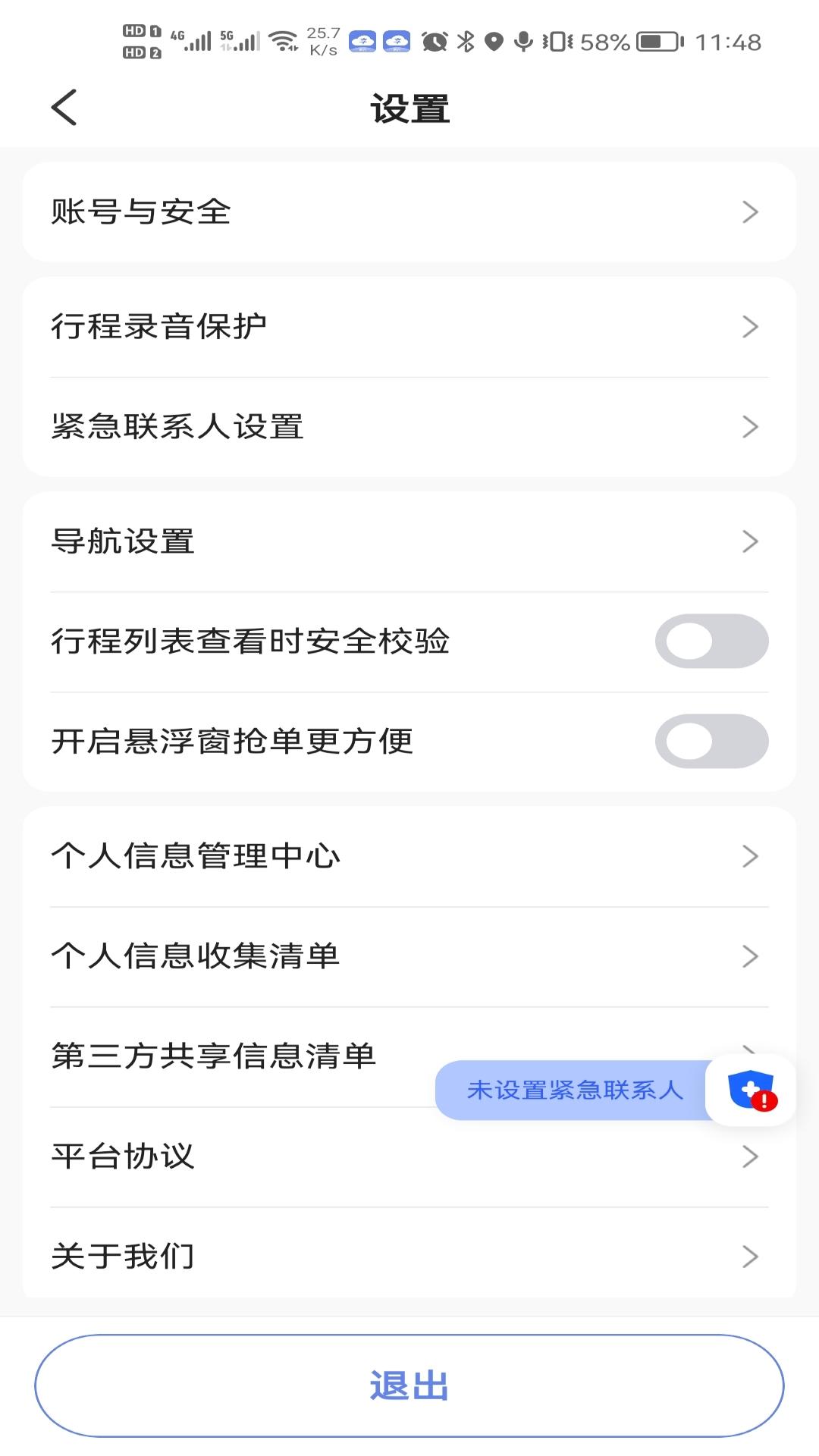
Task: Click the battery indicator in status bar
Action: pyautogui.click(x=655, y=41)
